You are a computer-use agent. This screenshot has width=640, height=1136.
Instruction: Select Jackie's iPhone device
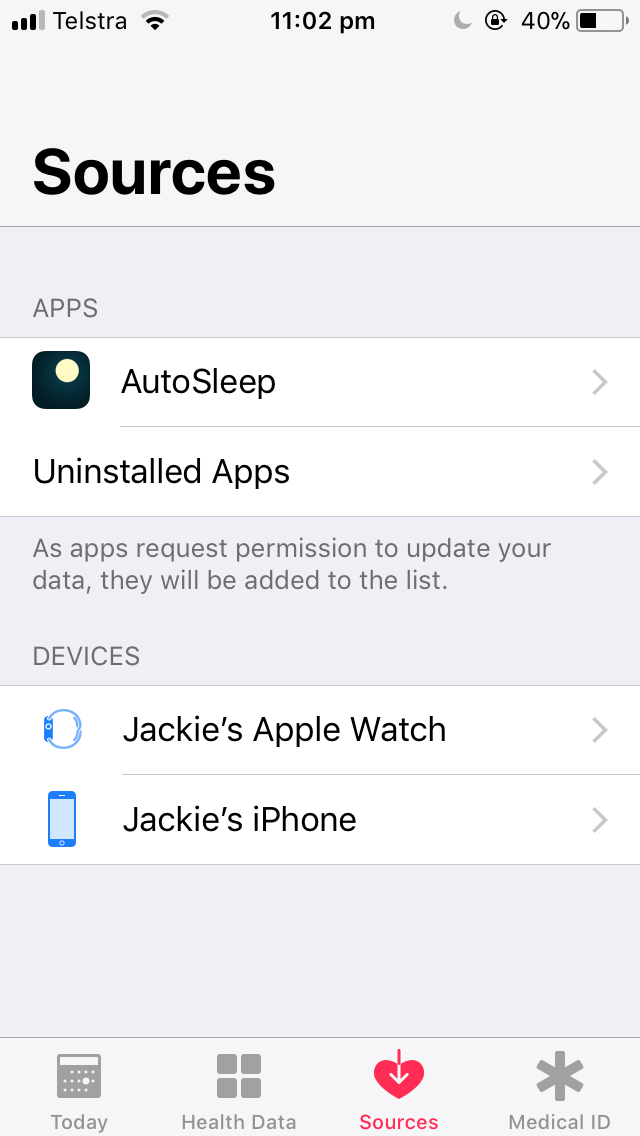click(x=320, y=820)
